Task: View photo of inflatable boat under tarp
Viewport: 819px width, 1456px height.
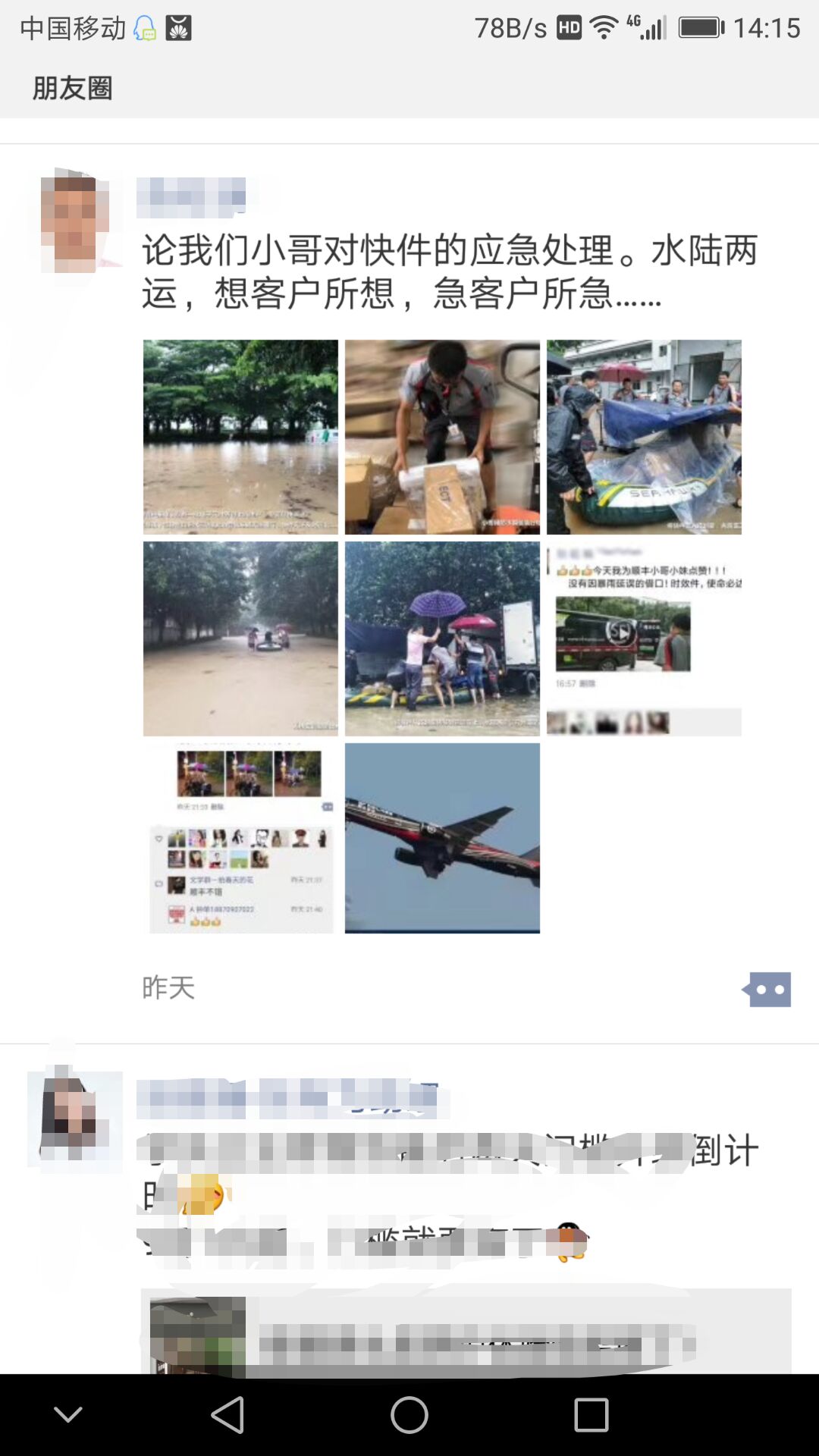Action: 644,437
